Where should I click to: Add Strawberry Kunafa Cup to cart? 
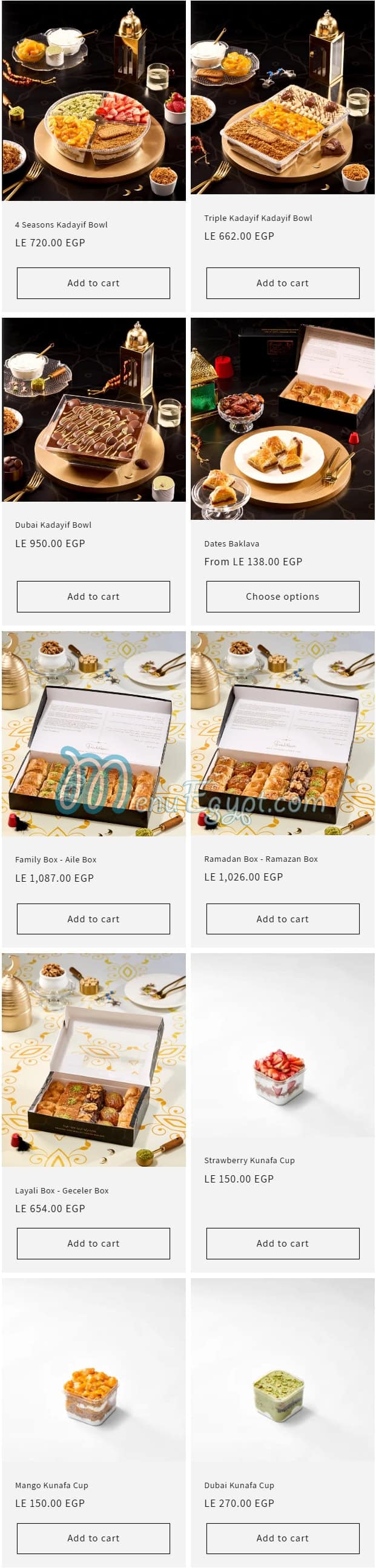tap(282, 1243)
